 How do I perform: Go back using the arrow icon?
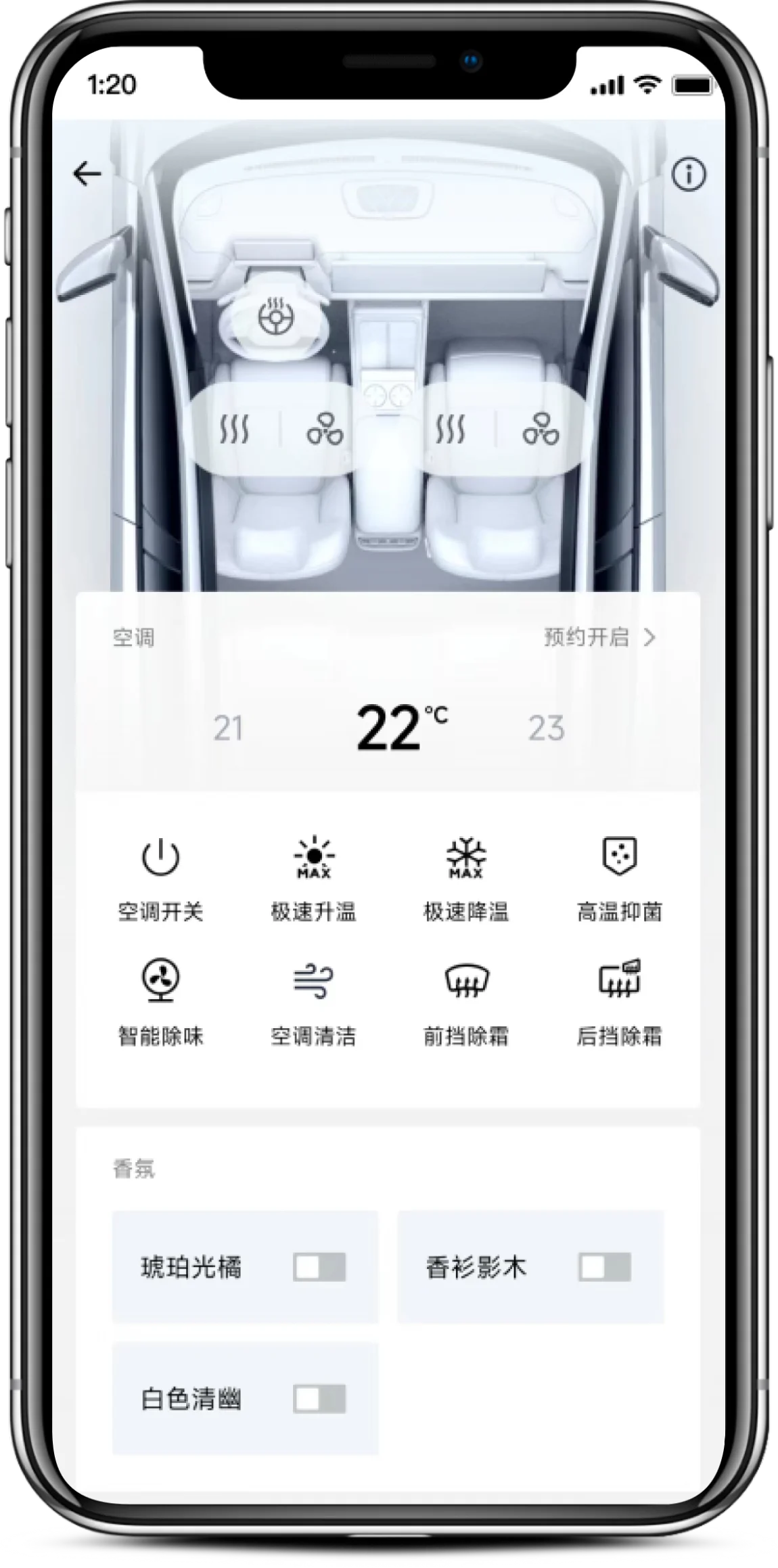(87, 175)
